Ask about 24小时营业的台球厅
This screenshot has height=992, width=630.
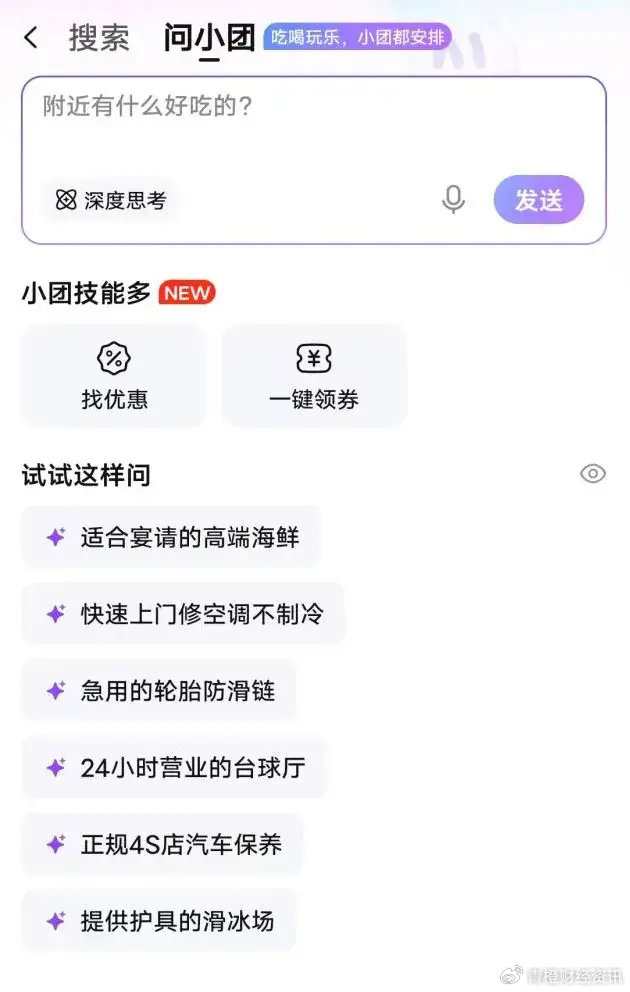(175, 768)
